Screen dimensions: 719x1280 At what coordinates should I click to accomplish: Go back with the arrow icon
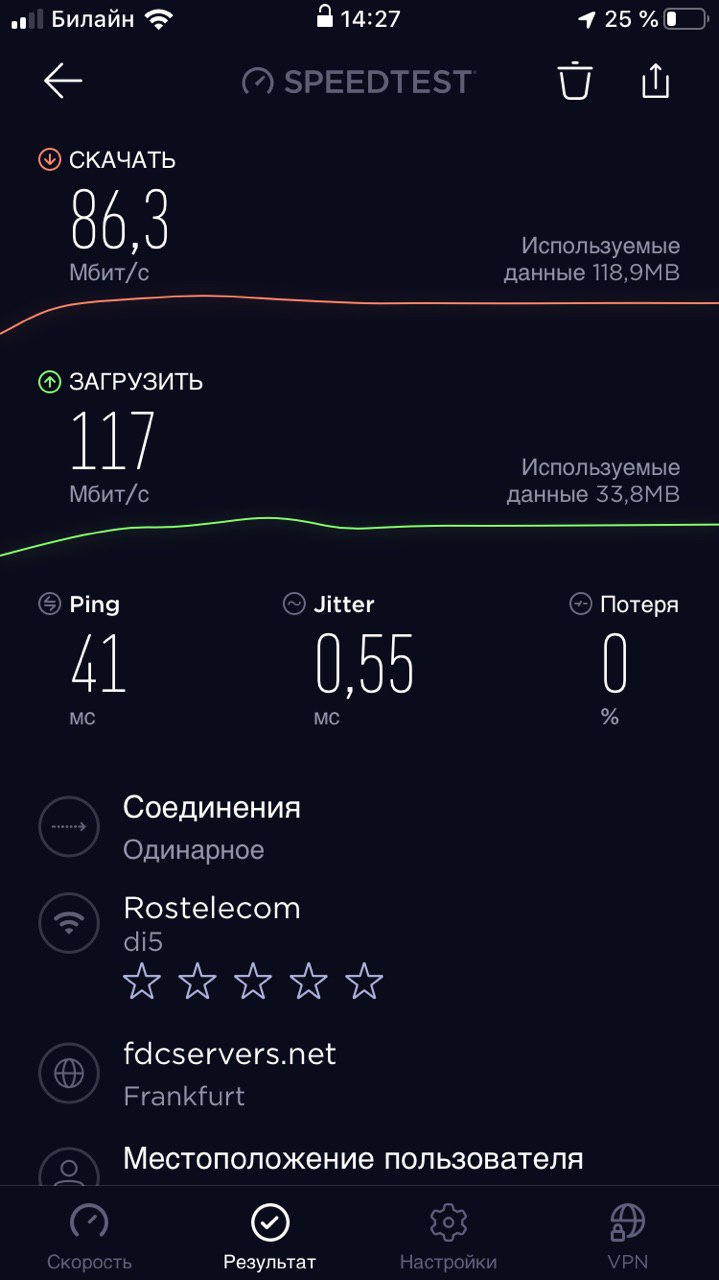(x=62, y=81)
